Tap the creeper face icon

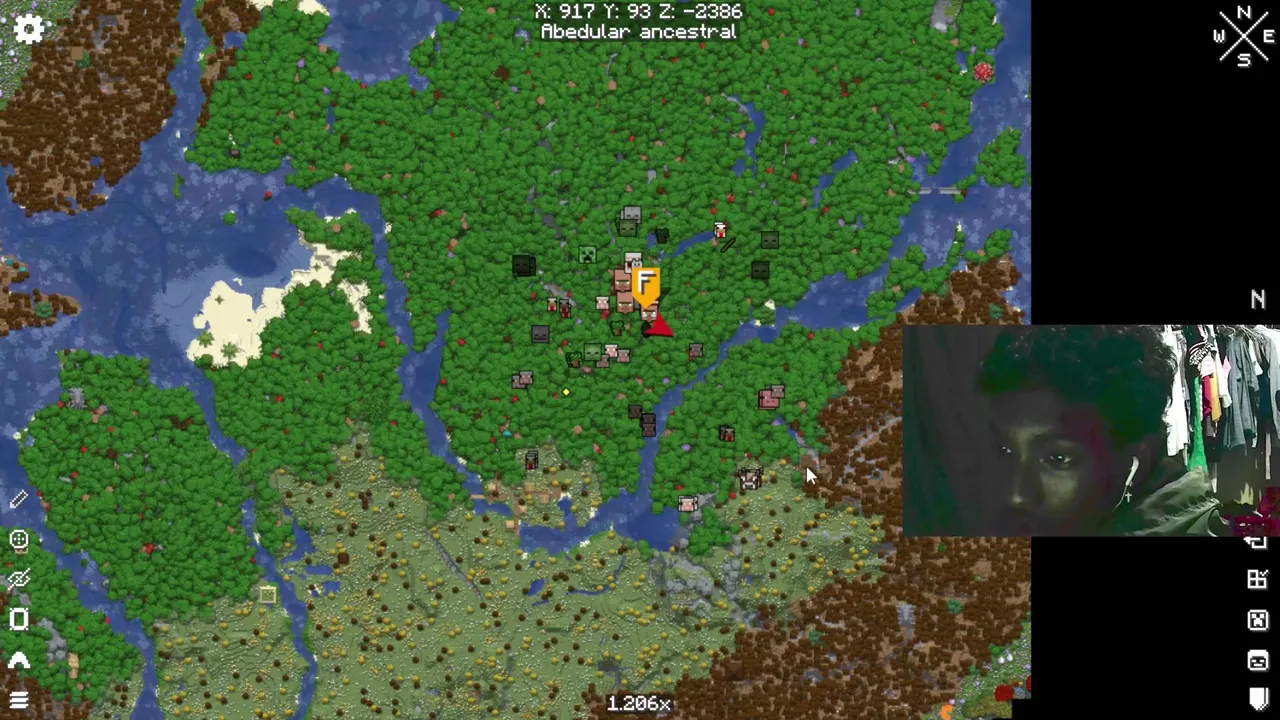click(x=1258, y=620)
